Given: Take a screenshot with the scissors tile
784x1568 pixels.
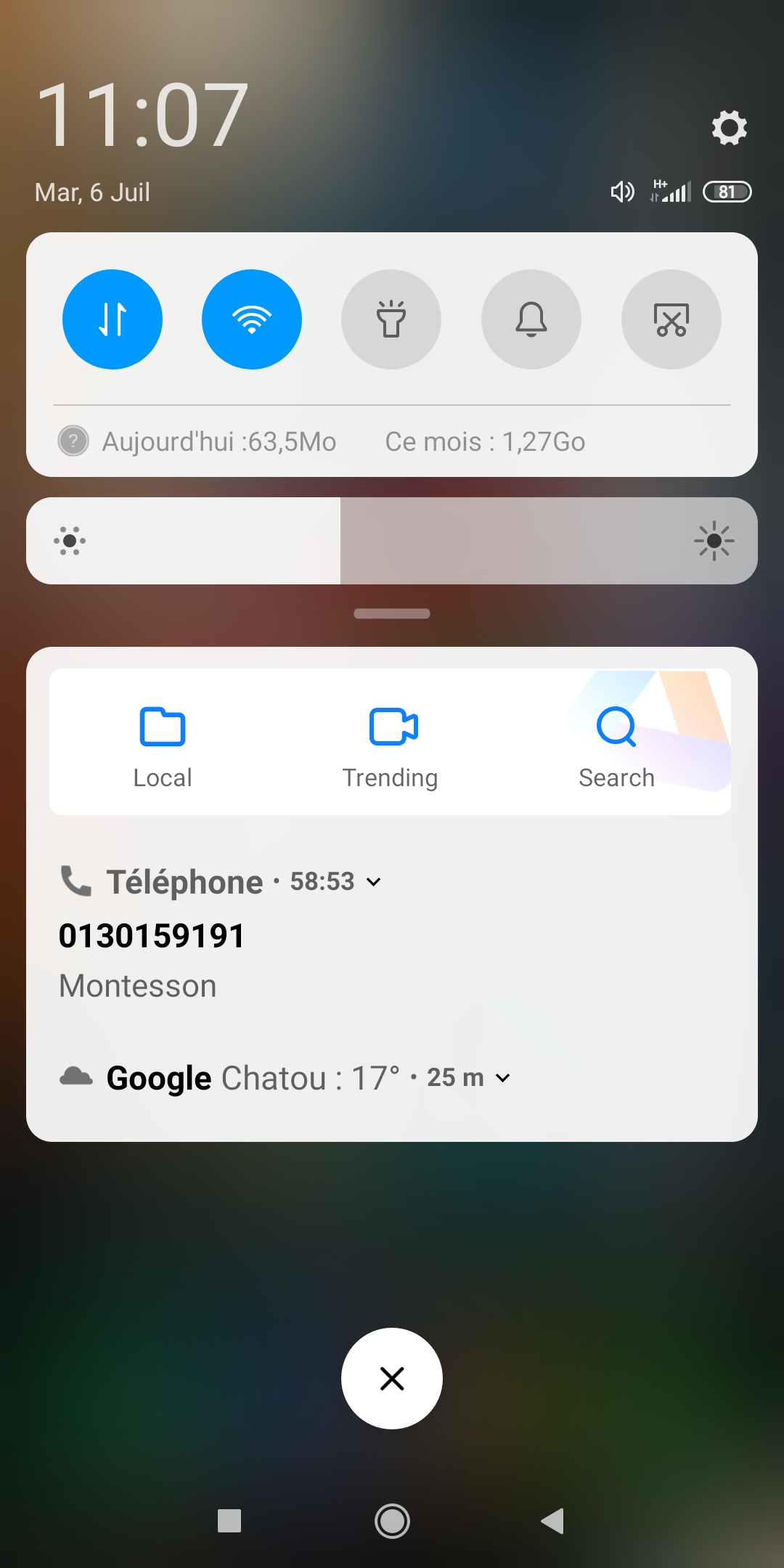Looking at the screenshot, I should pyautogui.click(x=671, y=319).
